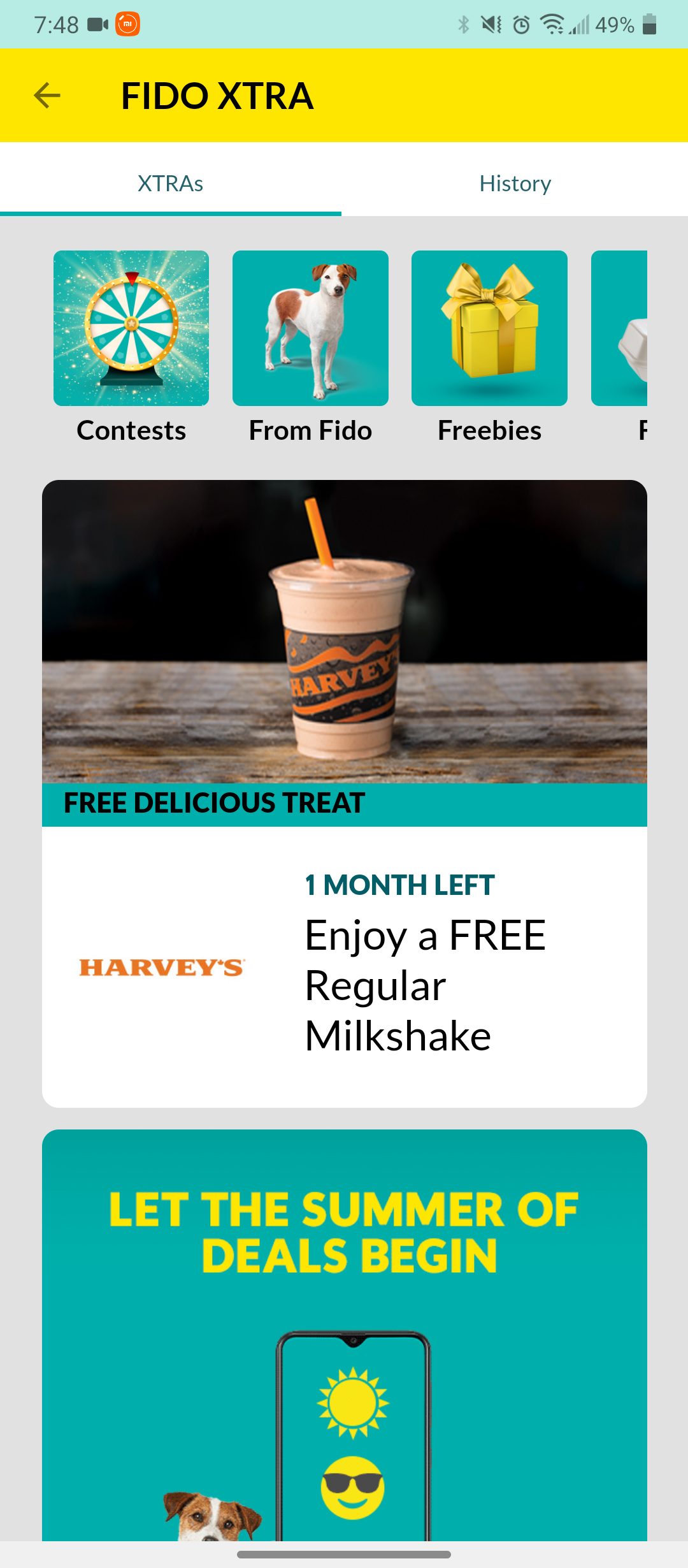Open the From Fido category

click(x=310, y=347)
